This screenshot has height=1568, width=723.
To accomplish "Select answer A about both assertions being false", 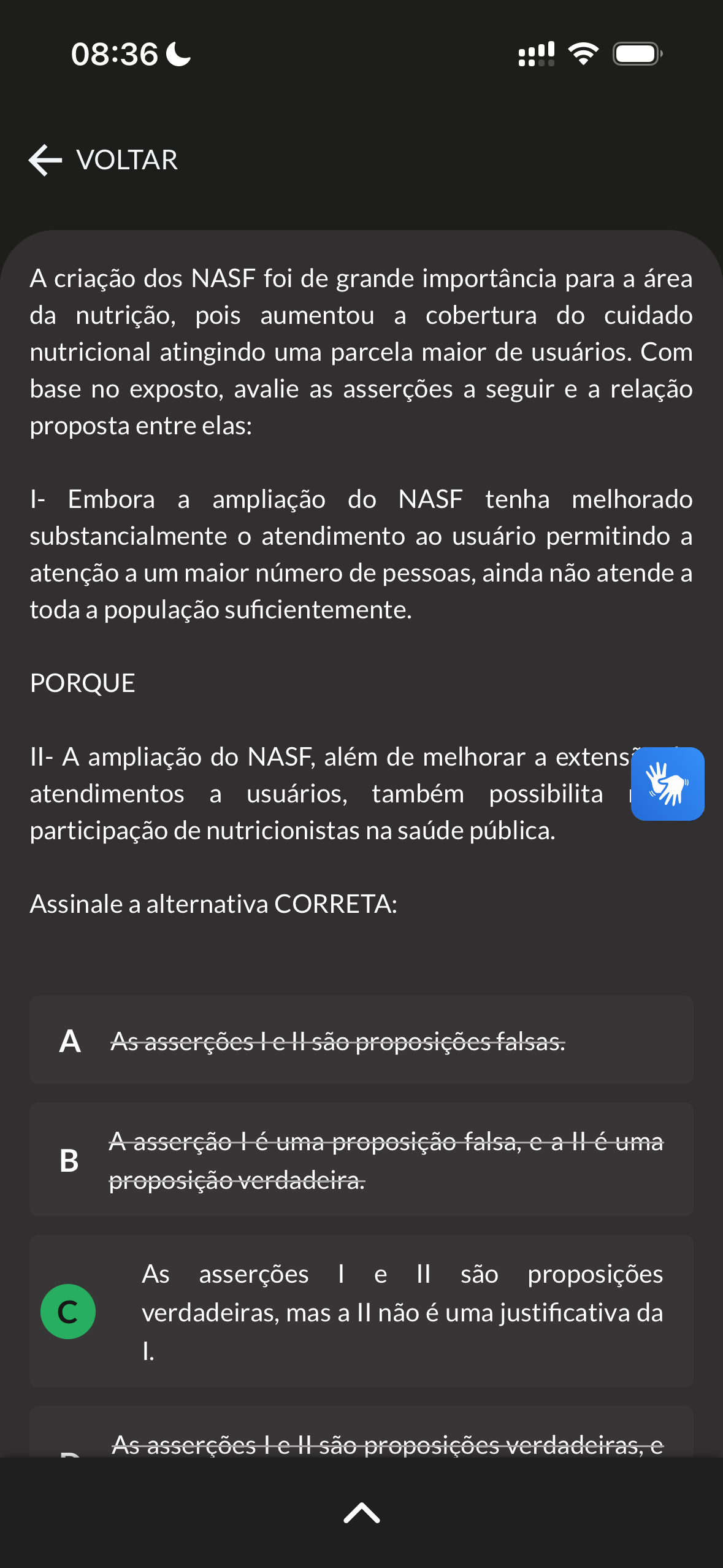I will [361, 1040].
